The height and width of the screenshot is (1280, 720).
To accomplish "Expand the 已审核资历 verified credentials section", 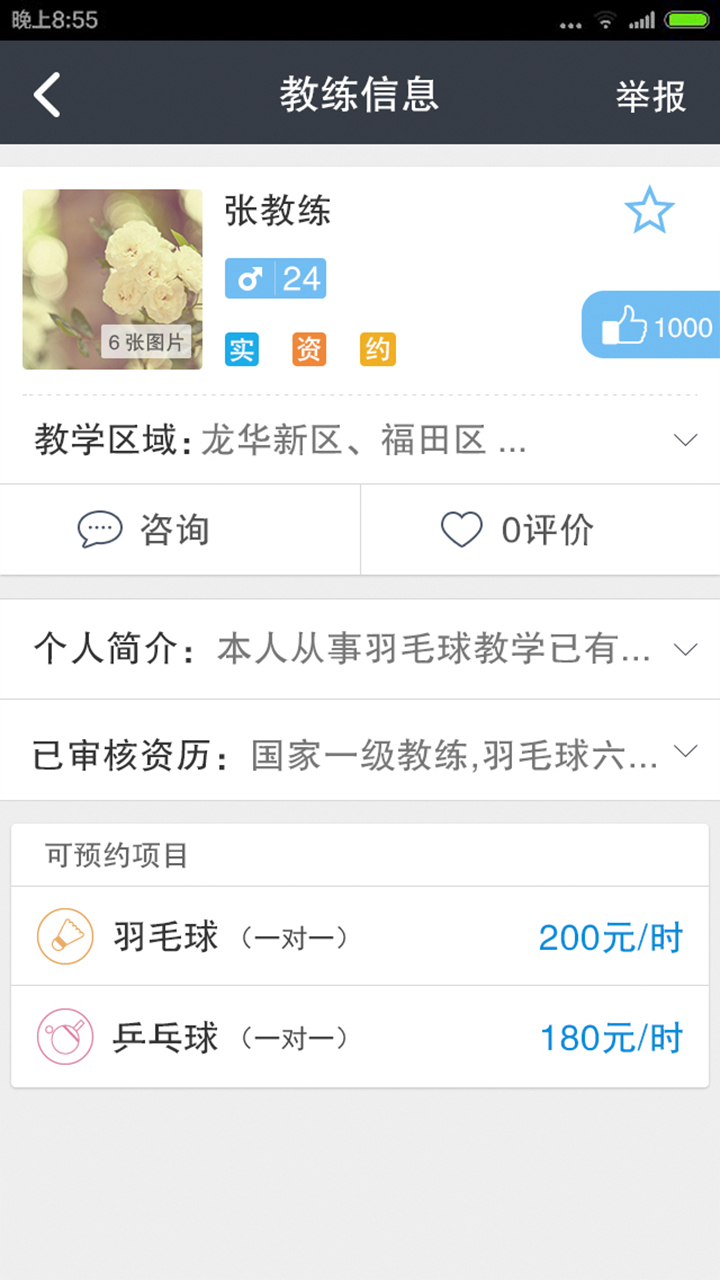I will [x=685, y=749].
